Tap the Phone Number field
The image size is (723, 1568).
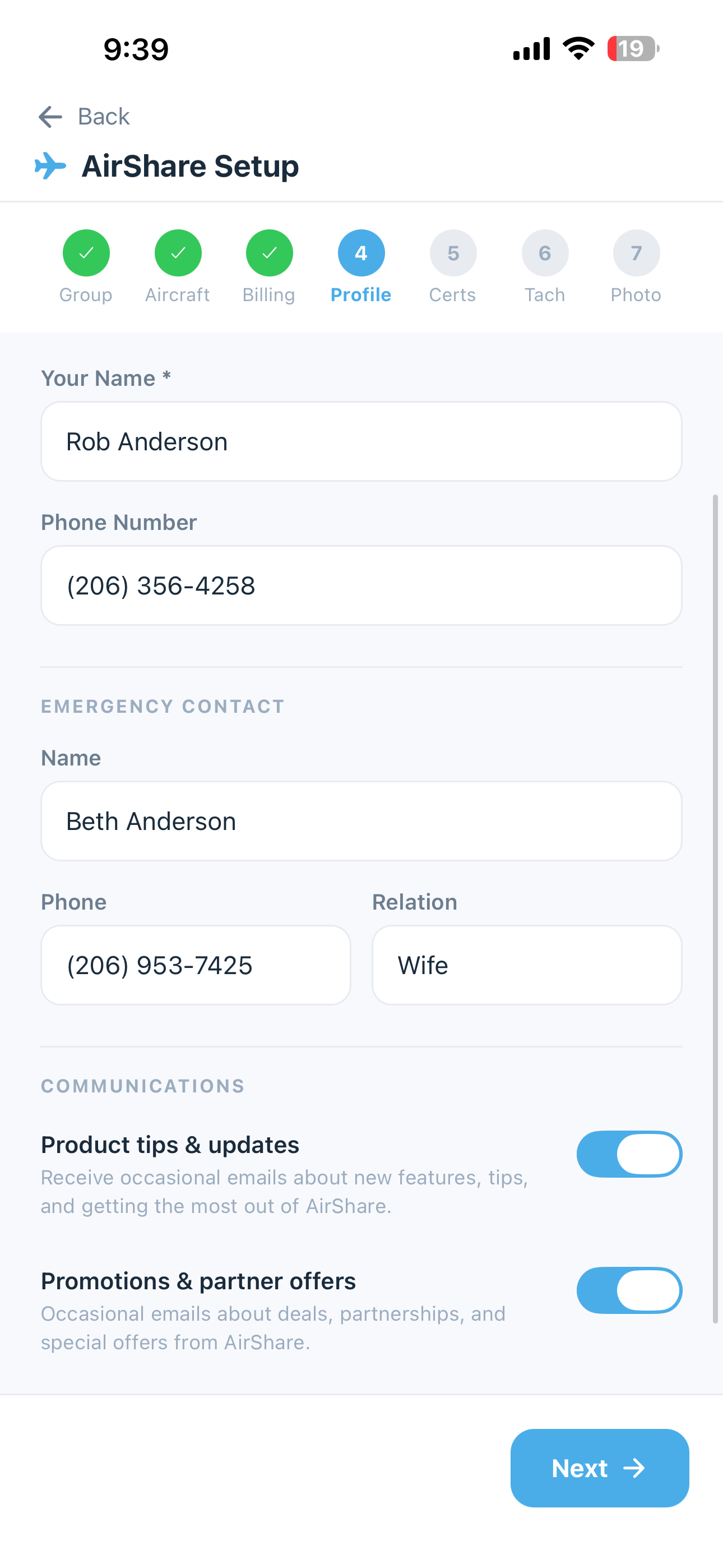click(361, 585)
